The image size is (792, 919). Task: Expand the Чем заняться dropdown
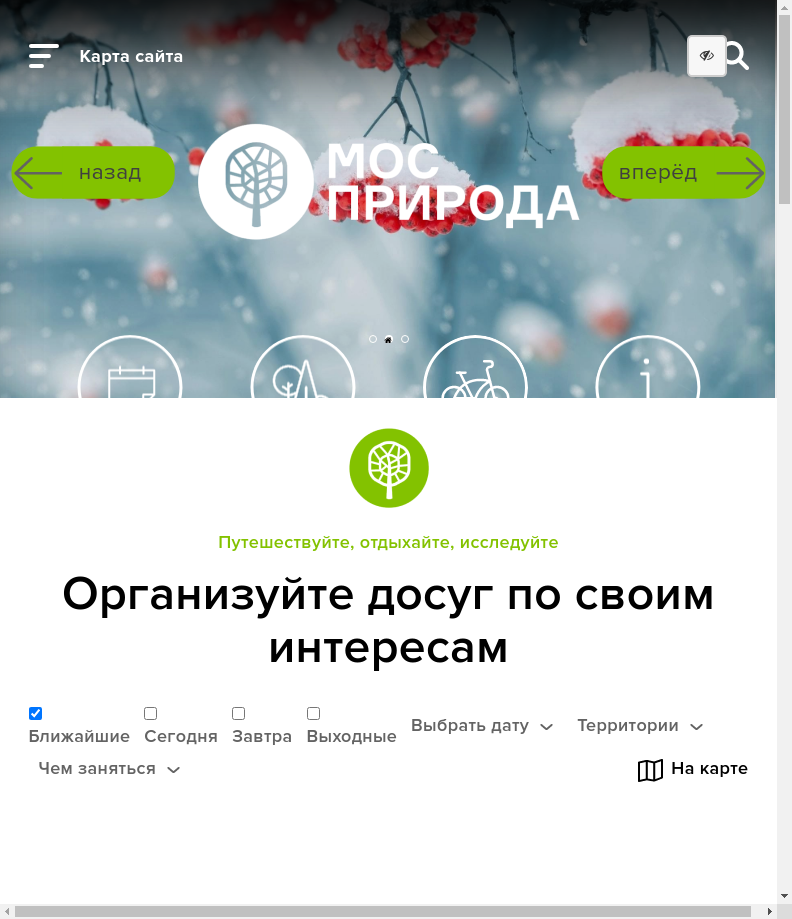(x=109, y=769)
